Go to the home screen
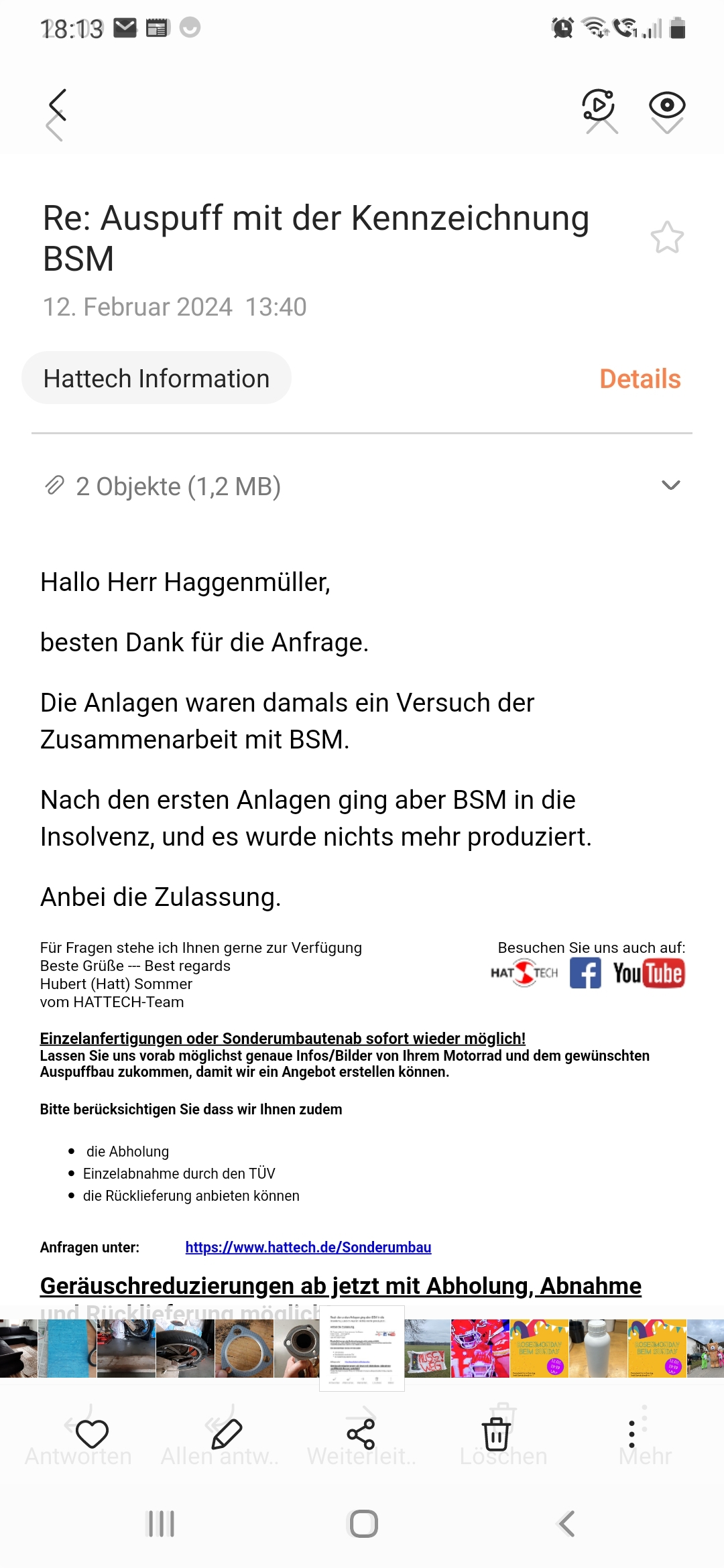Viewport: 724px width, 1568px height. (363, 1524)
